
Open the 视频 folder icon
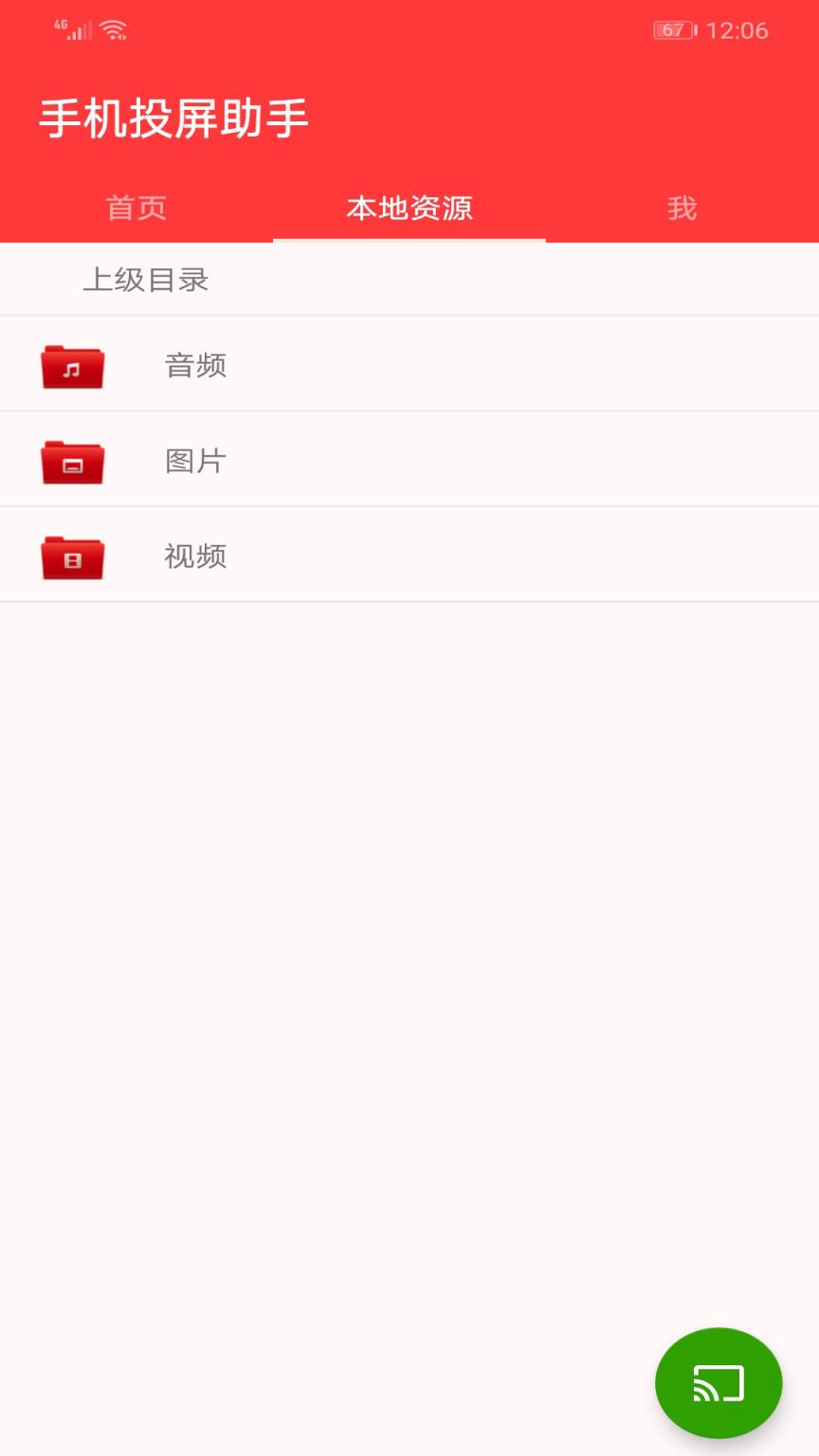[x=73, y=558]
